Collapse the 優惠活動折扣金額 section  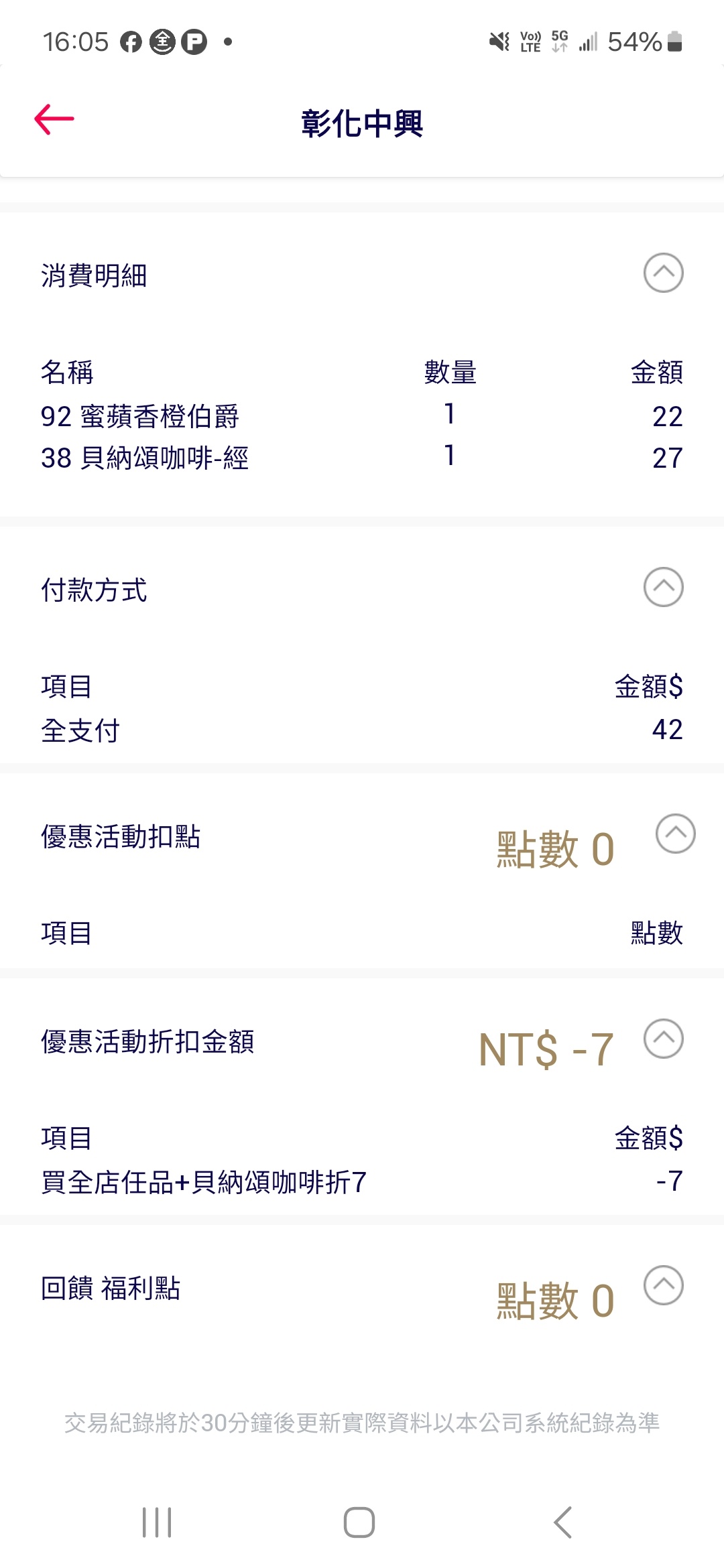[663, 1039]
